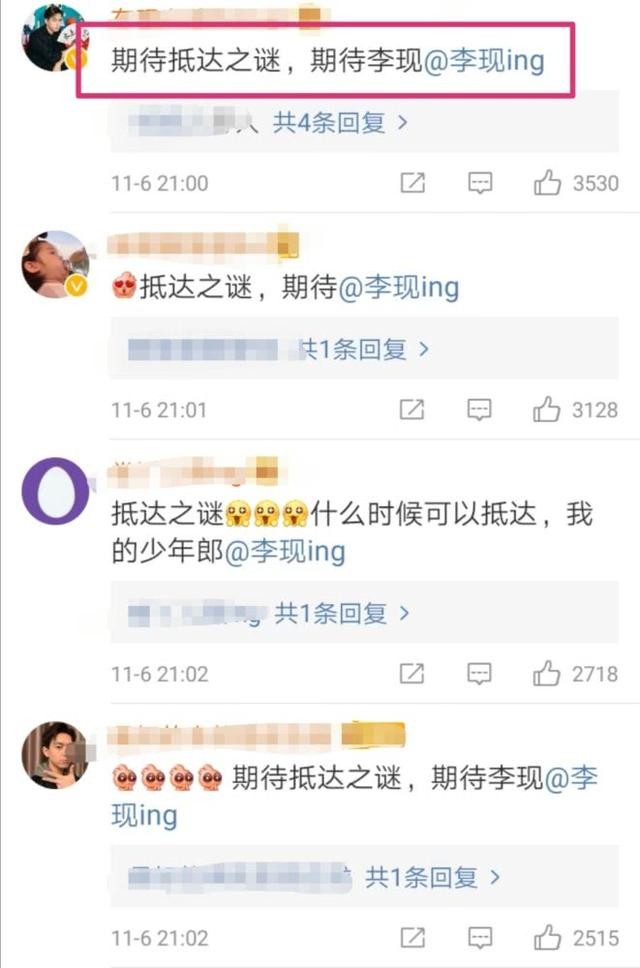Reply to the 少年郎 comment
Image resolution: width=640 pixels, height=968 pixels.
pos(480,674)
